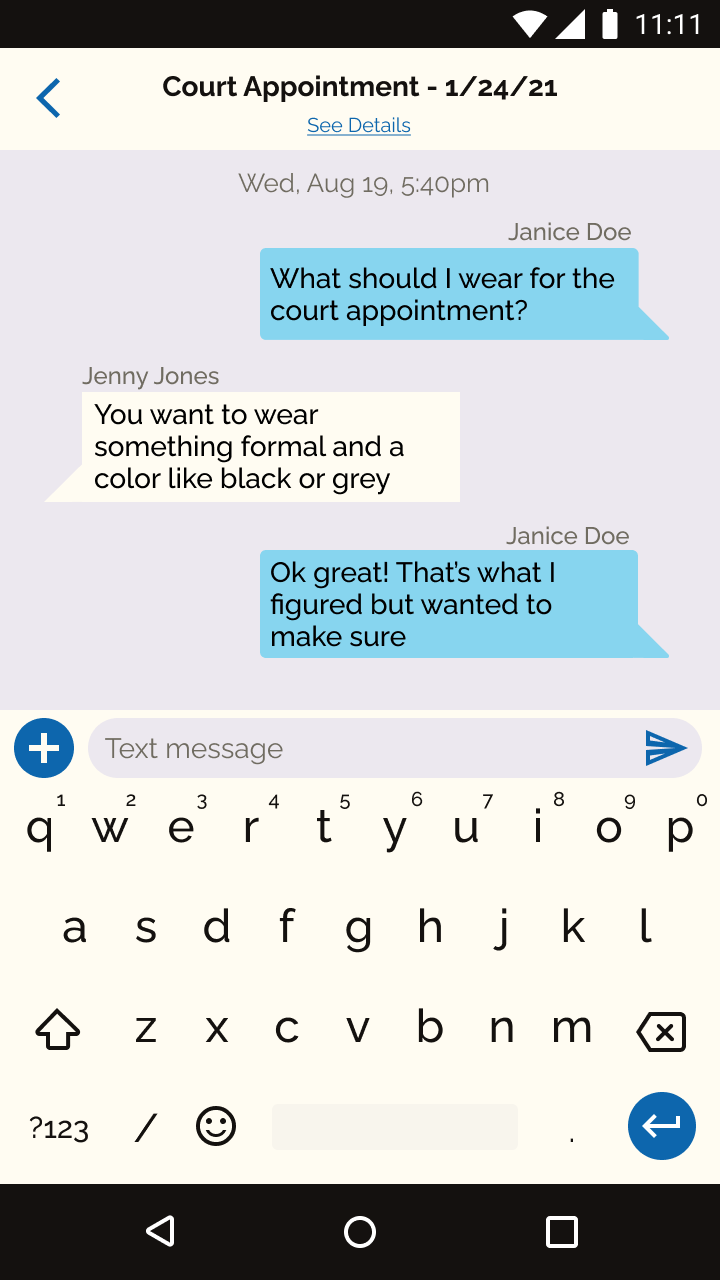The width and height of the screenshot is (720, 1280).
Task: Switch to the ?123 symbols keyboard
Action: click(59, 1129)
